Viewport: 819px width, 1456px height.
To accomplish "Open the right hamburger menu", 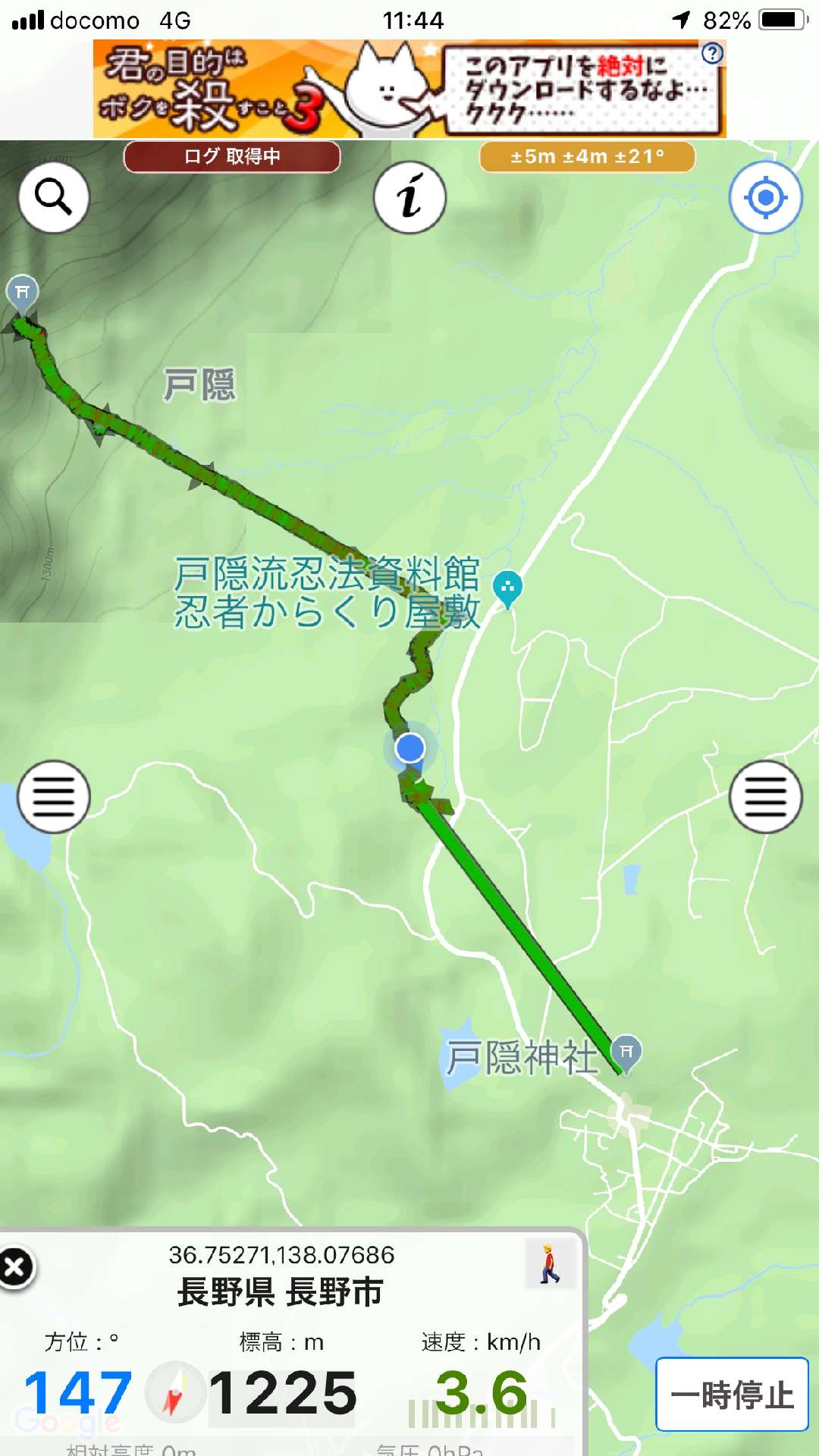I will [x=765, y=797].
